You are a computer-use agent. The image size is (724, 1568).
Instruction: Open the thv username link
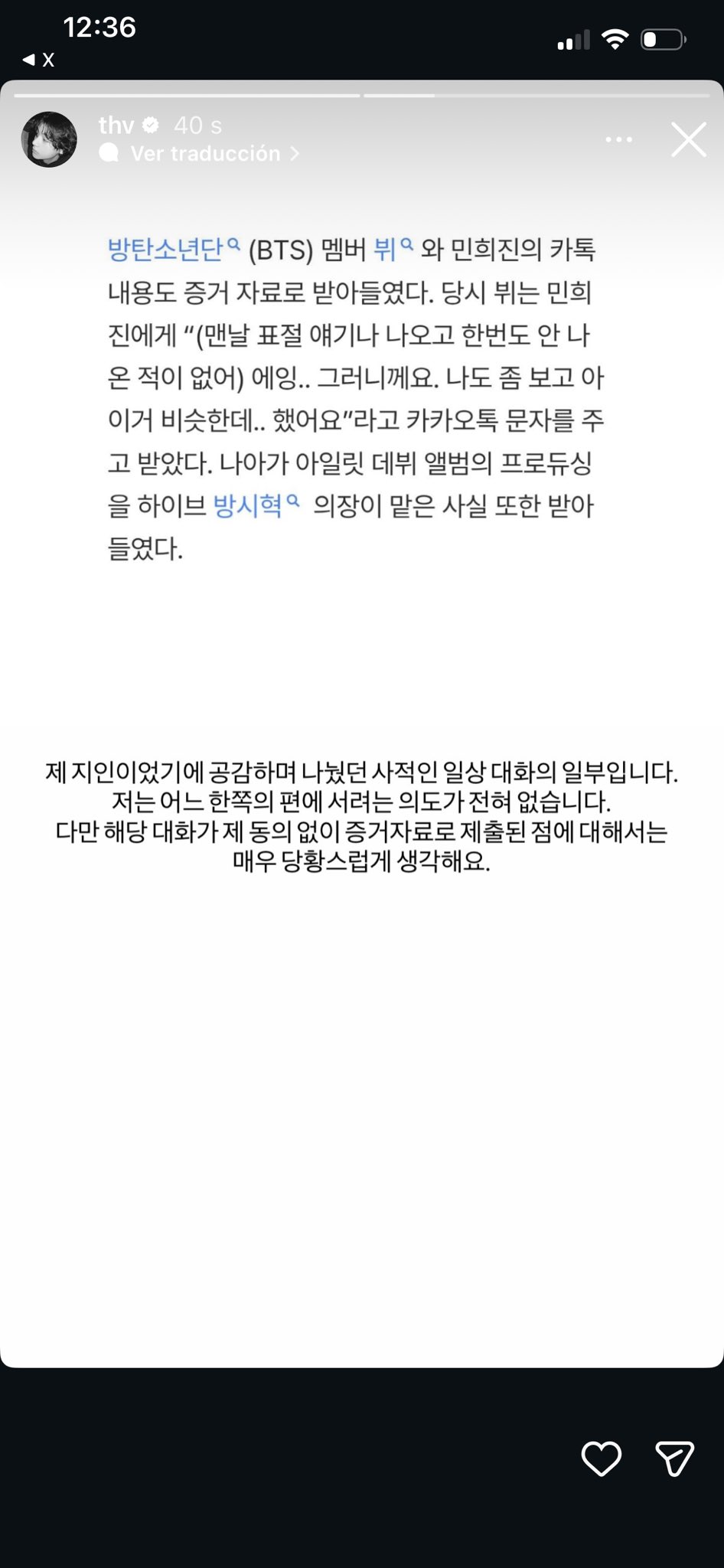[116, 125]
